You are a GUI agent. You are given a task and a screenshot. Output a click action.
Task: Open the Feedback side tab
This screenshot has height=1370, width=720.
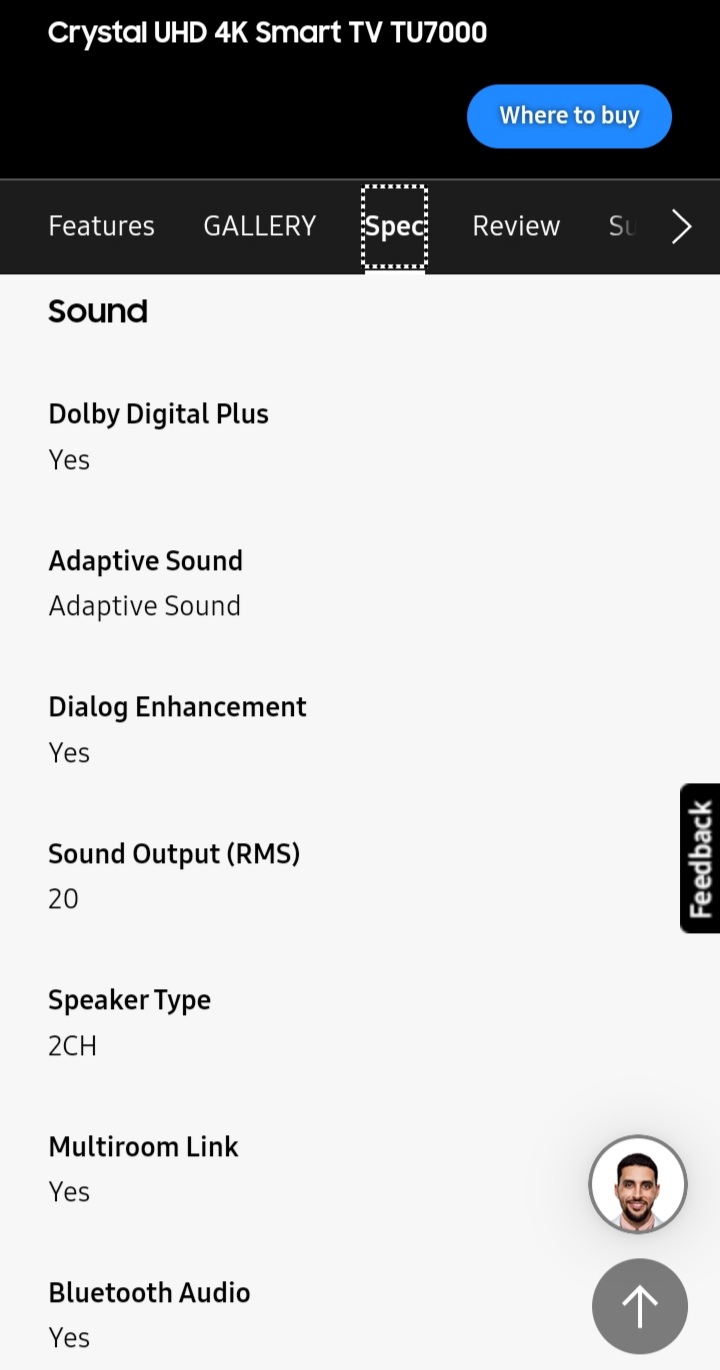click(700, 858)
